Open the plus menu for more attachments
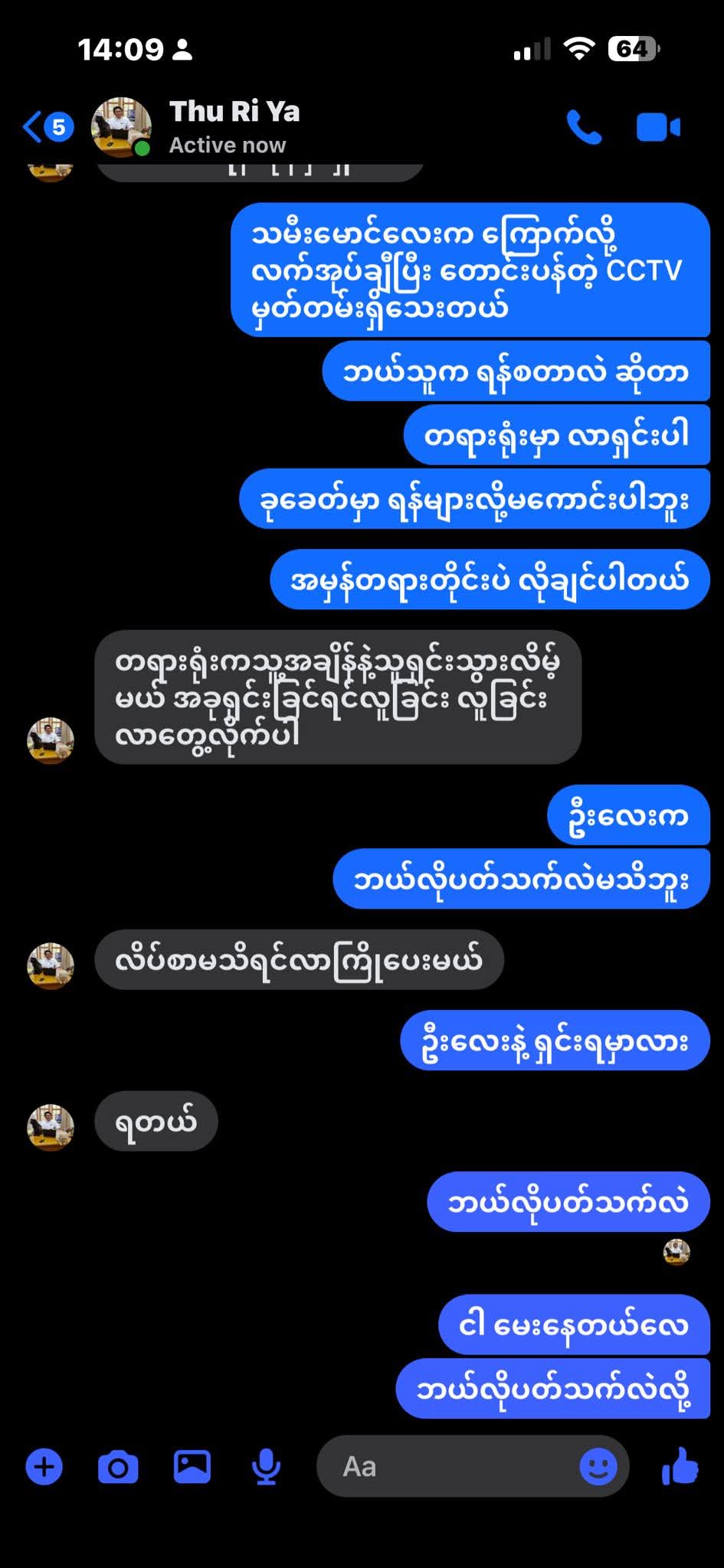This screenshot has width=724, height=1568. pos(44,1467)
